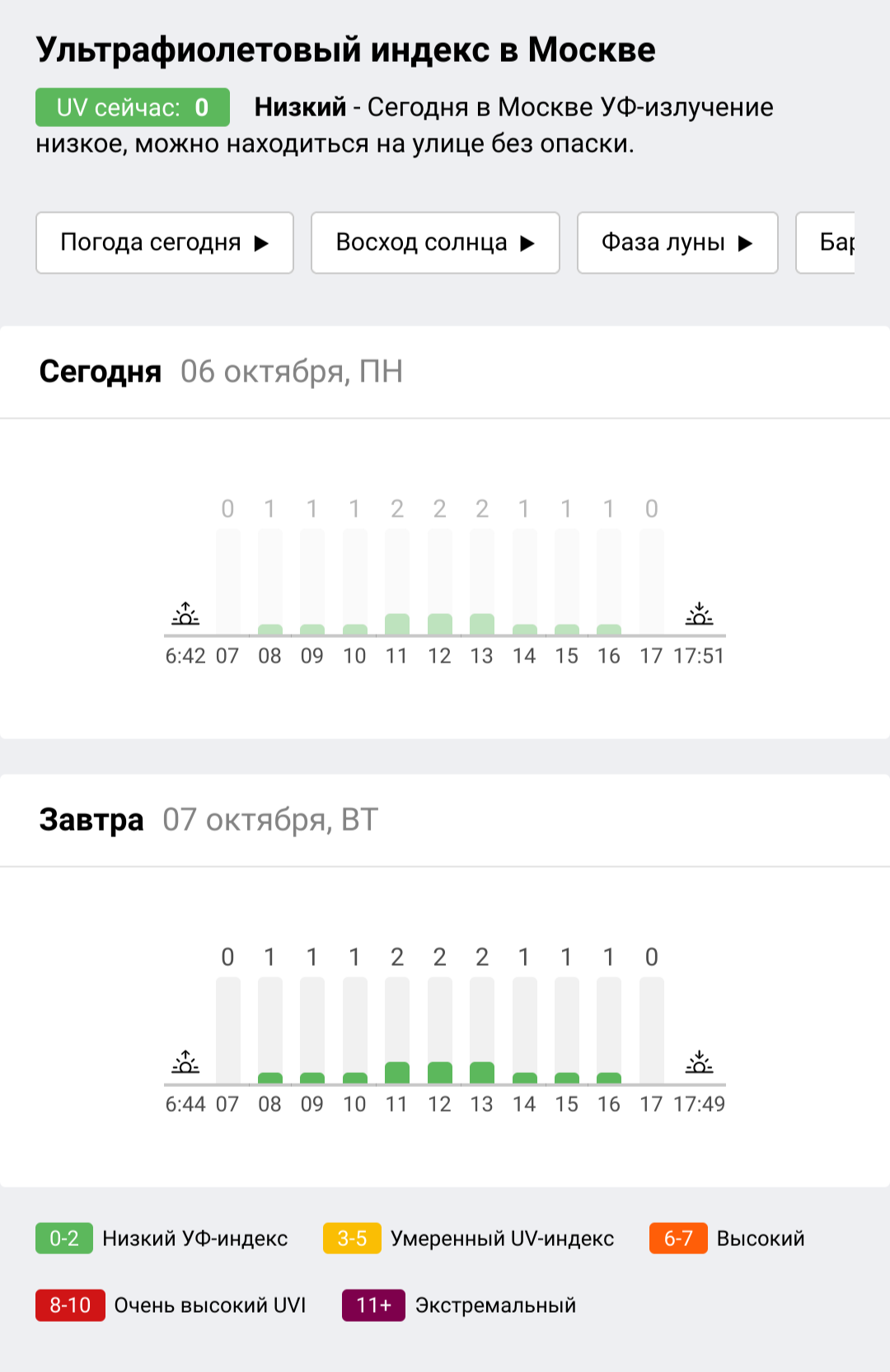Go to «Восход солнца» page
The image size is (890, 1372).
(x=435, y=243)
